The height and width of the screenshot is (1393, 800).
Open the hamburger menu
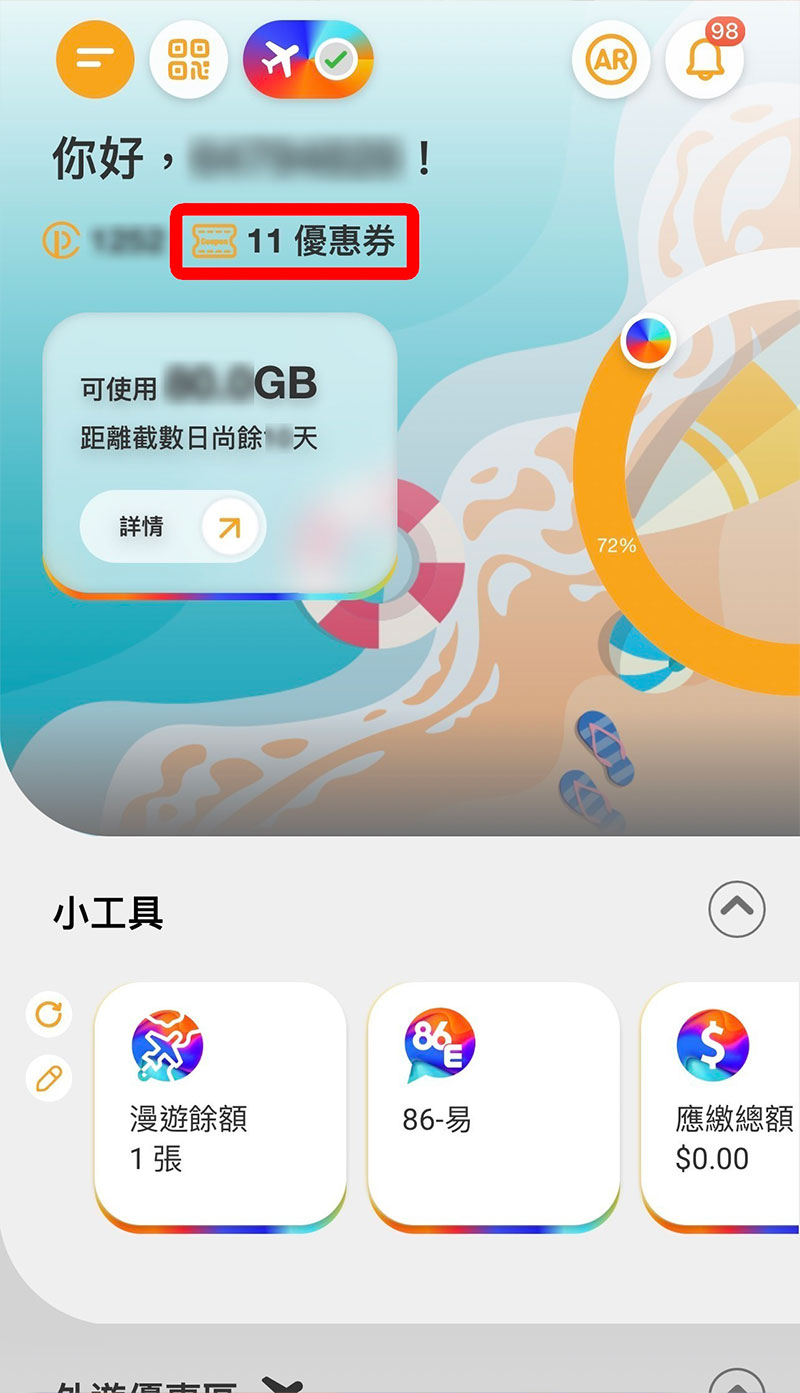(94, 60)
